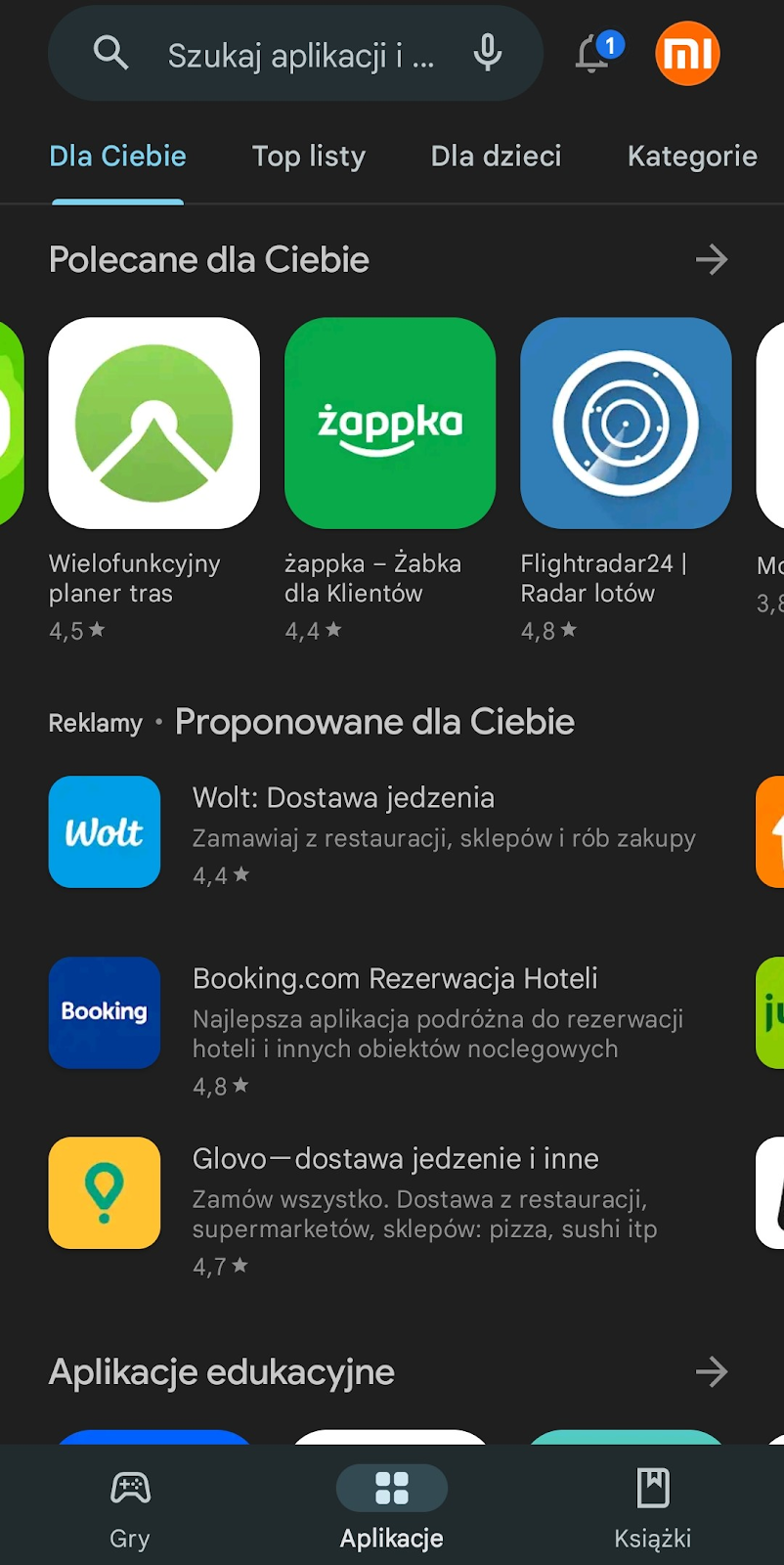Start voice search with the microphone
Screen dimensions: 784x1565
pos(487,54)
